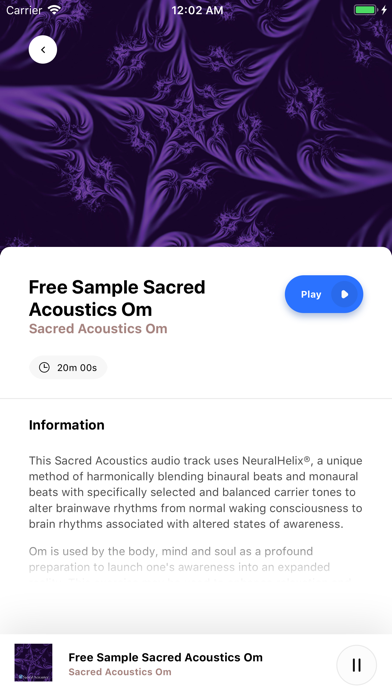Screen dimensions: 392x696
Task: Tap the blue Play button
Action: [324, 294]
